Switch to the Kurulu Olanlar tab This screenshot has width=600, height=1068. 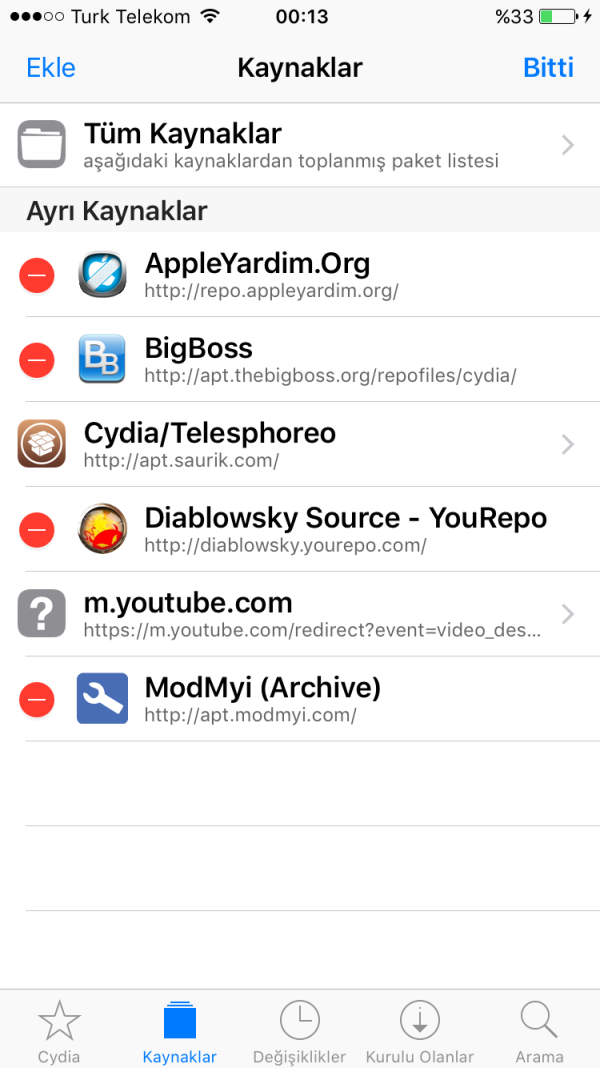[x=420, y=1032]
